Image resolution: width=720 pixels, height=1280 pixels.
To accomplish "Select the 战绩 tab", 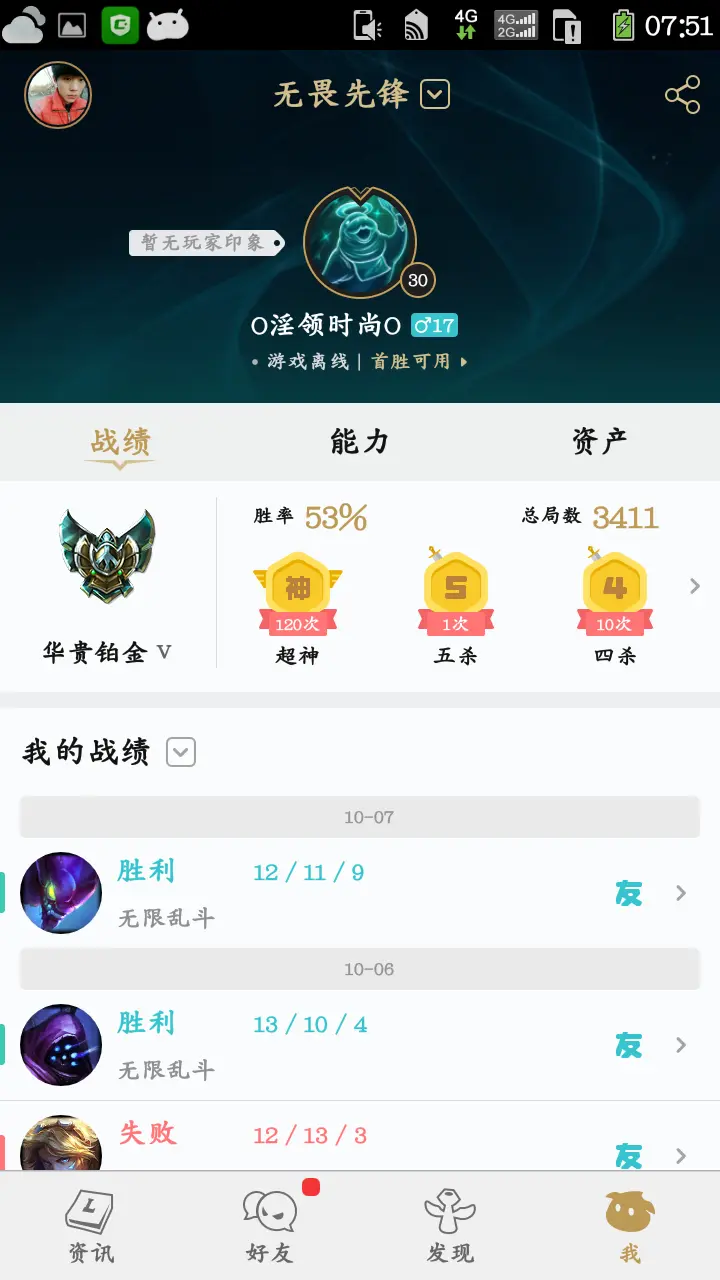I will pos(120,441).
